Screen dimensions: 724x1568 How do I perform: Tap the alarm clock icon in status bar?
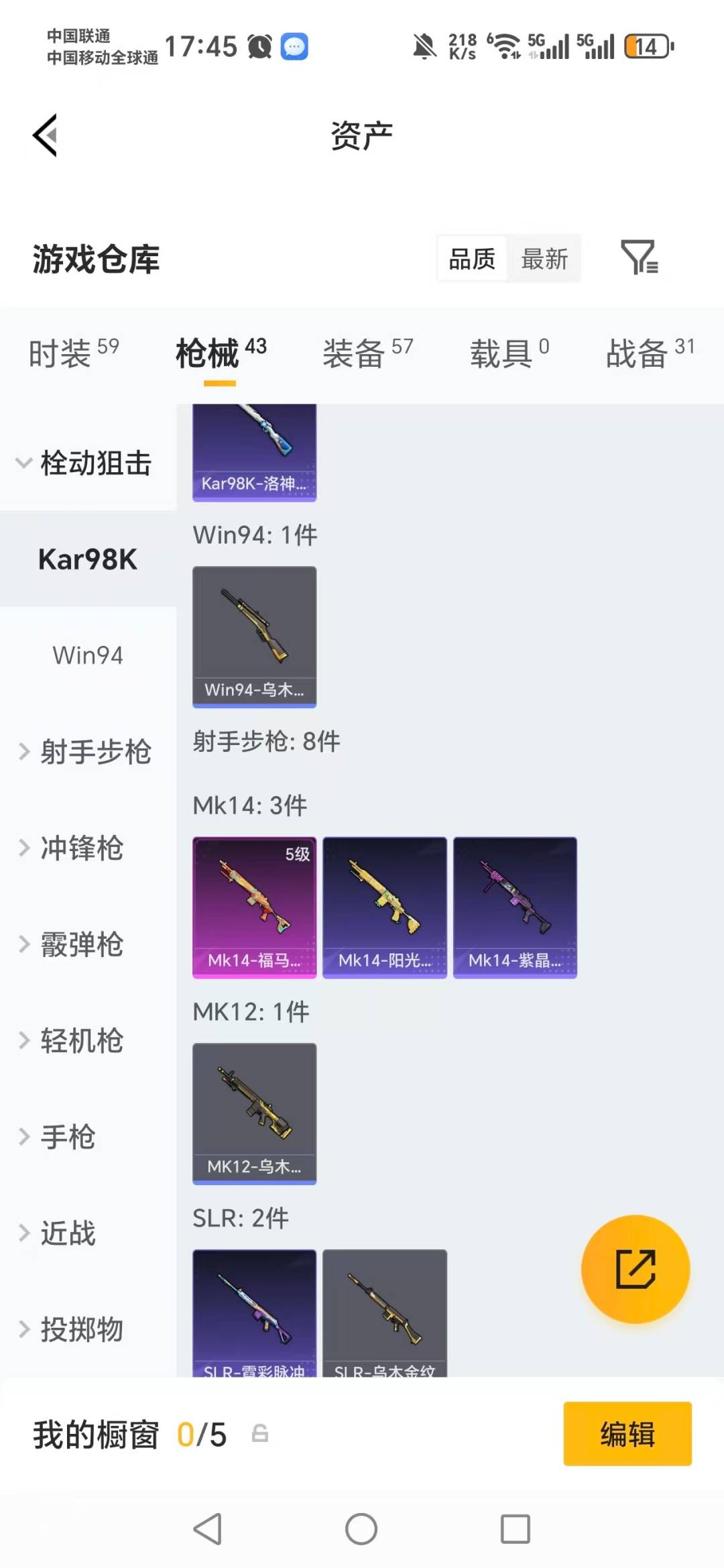[260, 46]
